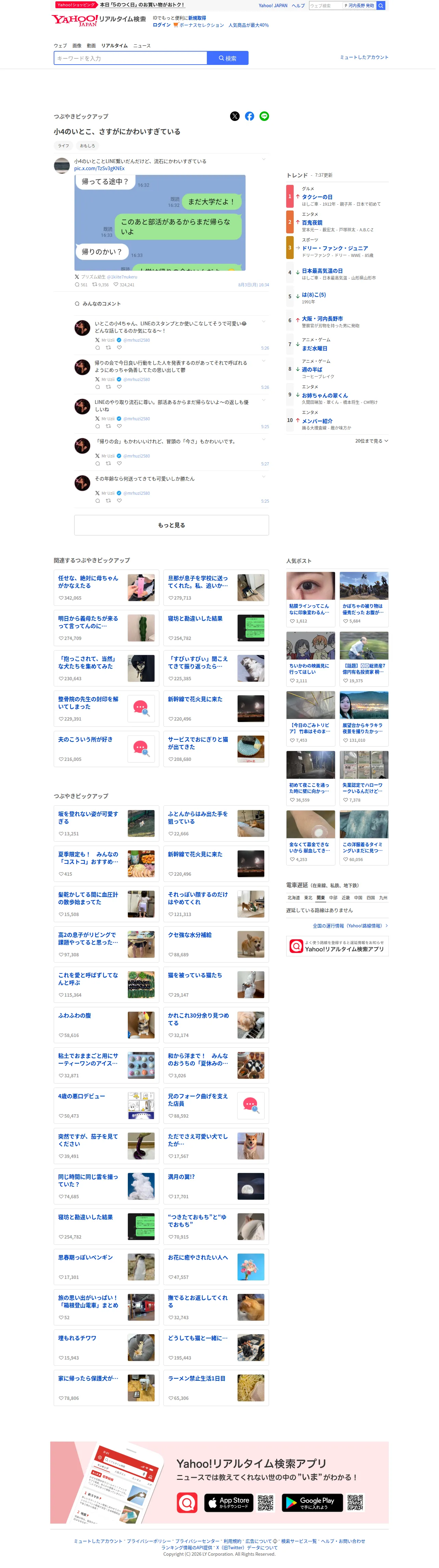439x1568 pixels.
Task: Select the おもしろ tag chip
Action: pos(88,146)
